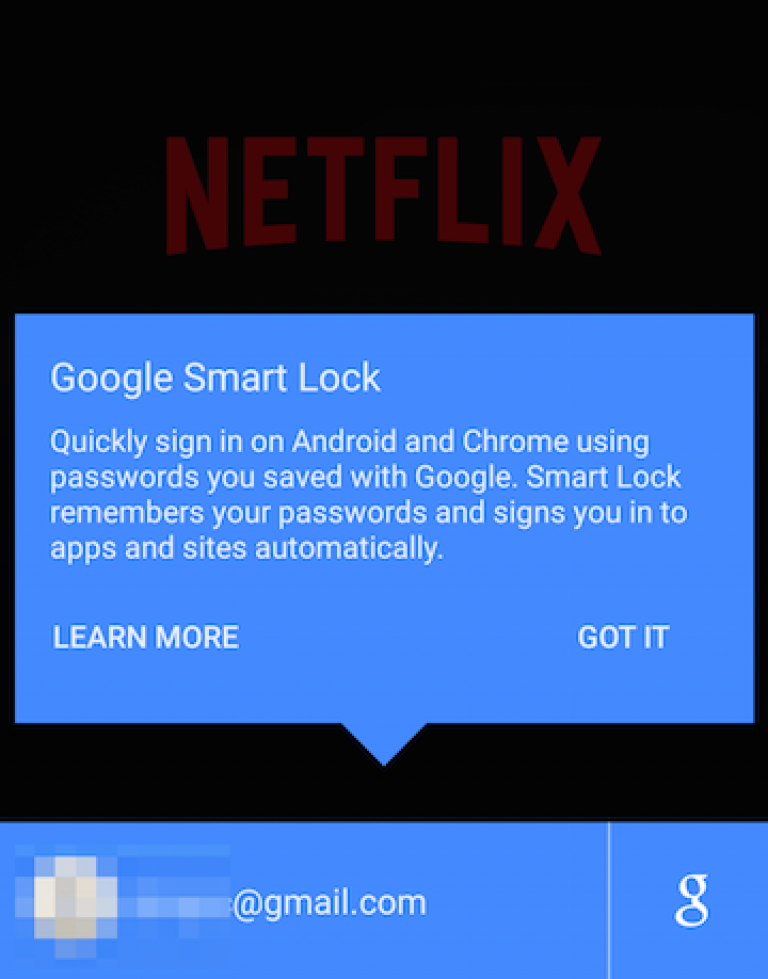Dismiss the tooltip with GOT IT
Viewport: 768px width, 979px height.
[x=622, y=637]
